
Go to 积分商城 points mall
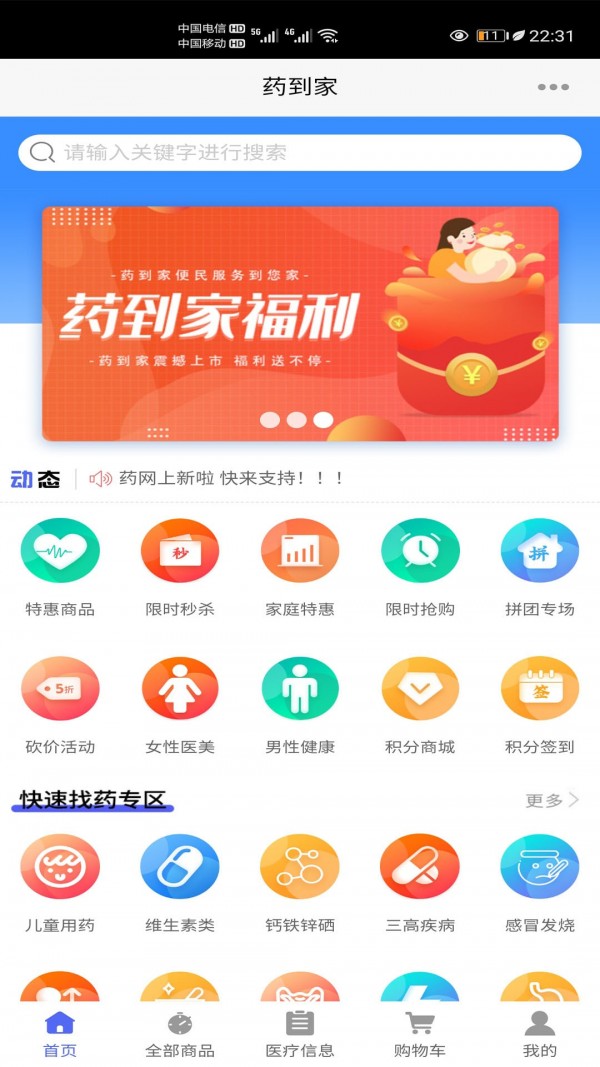[420, 703]
